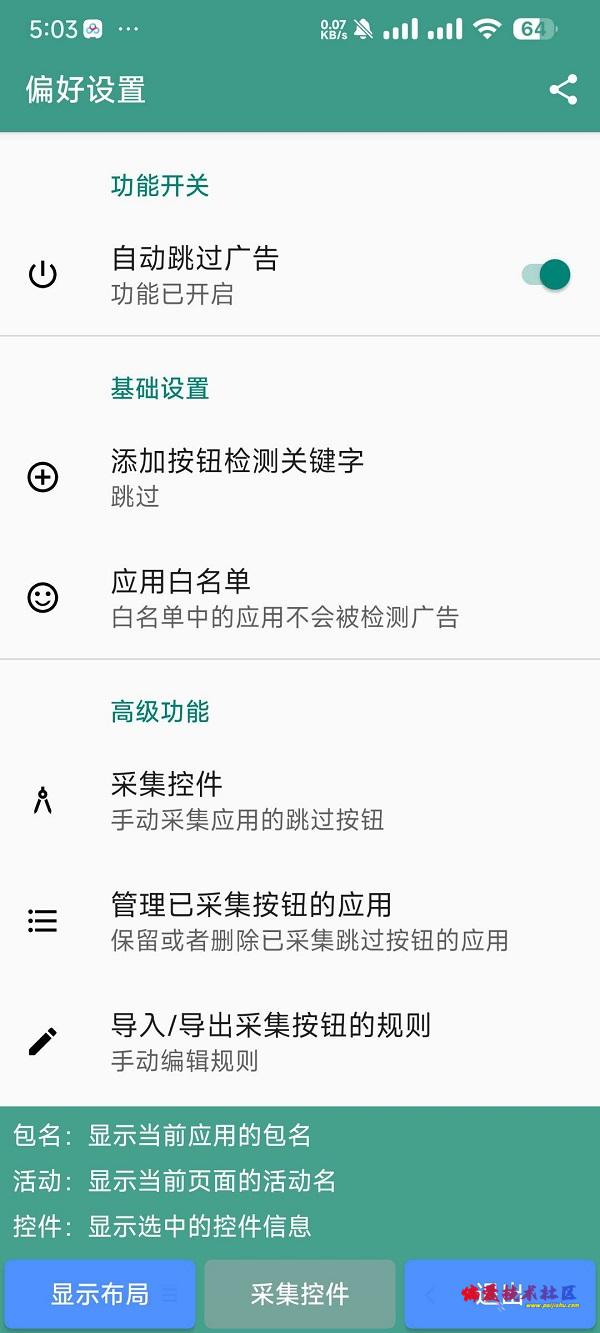Image resolution: width=600 pixels, height=1333 pixels.
Task: Open the 采集控件 row under 高级功能
Action: click(300, 801)
